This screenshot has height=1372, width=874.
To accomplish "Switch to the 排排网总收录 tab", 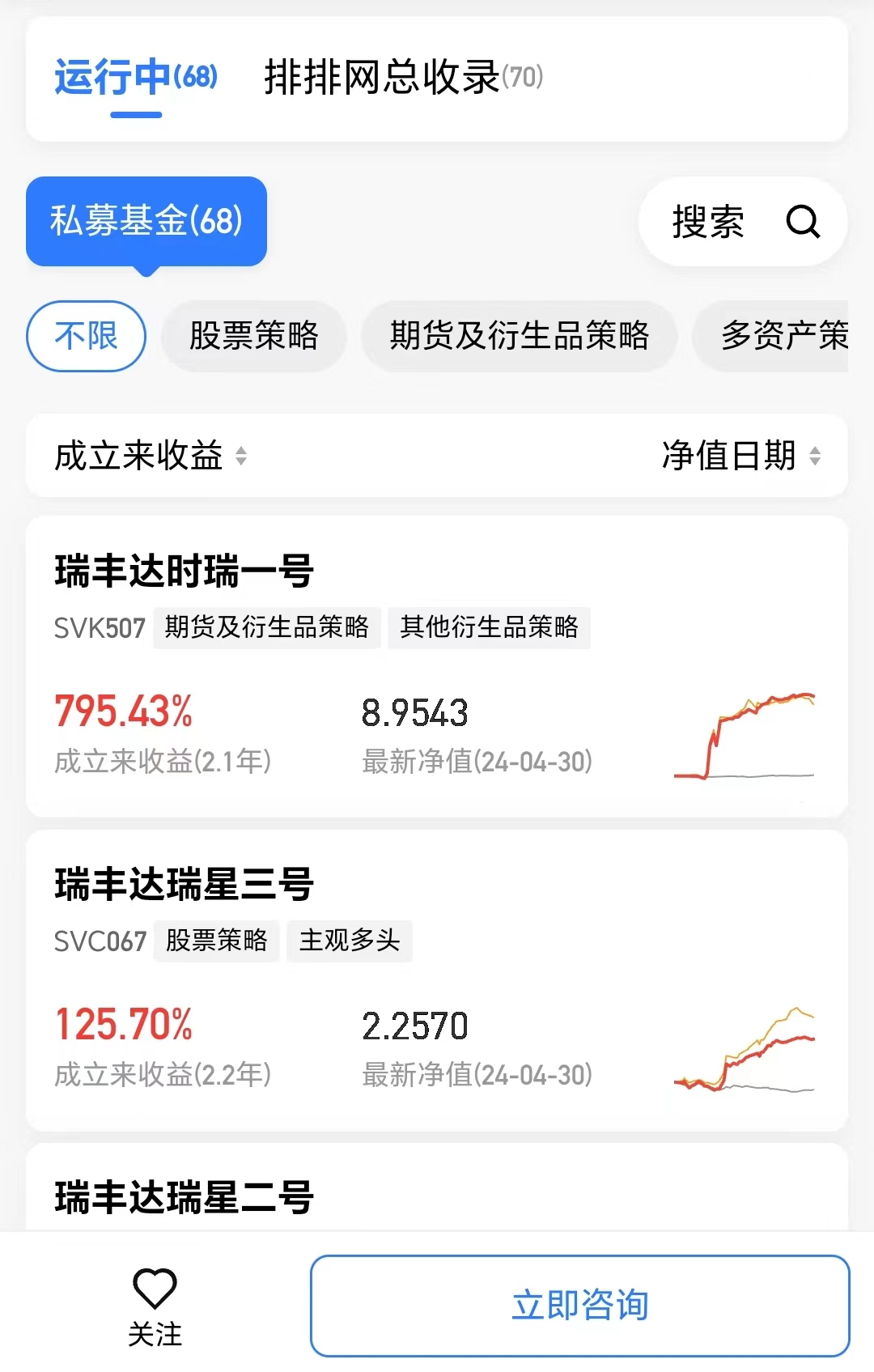I will [403, 78].
